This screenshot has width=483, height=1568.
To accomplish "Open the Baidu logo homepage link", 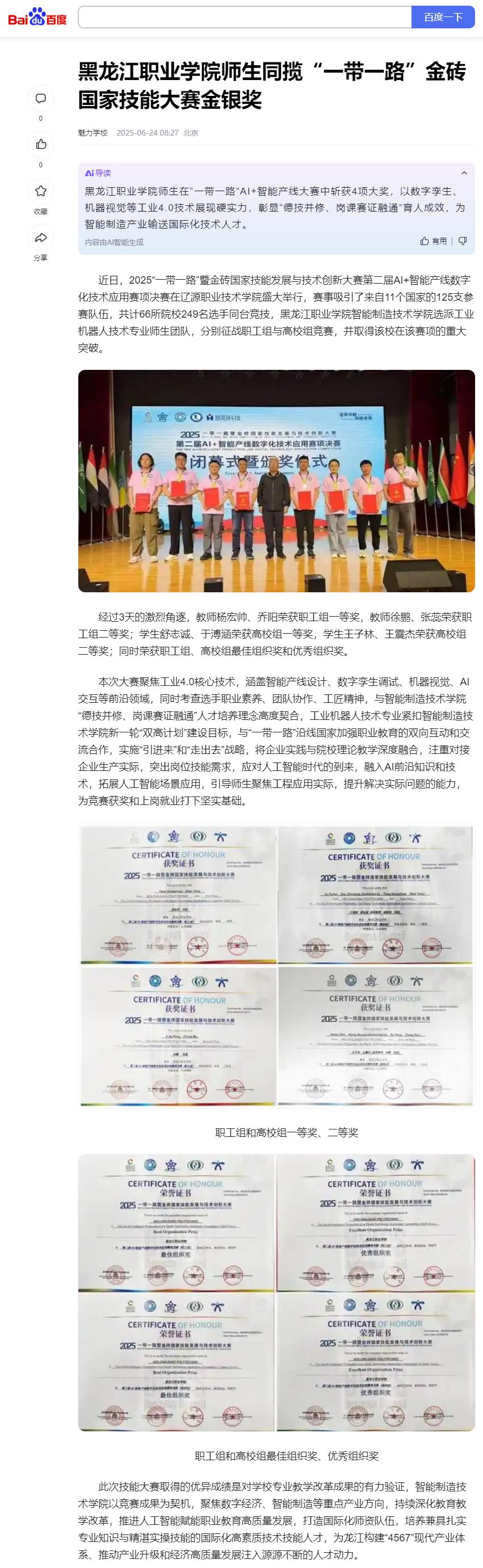I will 37,17.
